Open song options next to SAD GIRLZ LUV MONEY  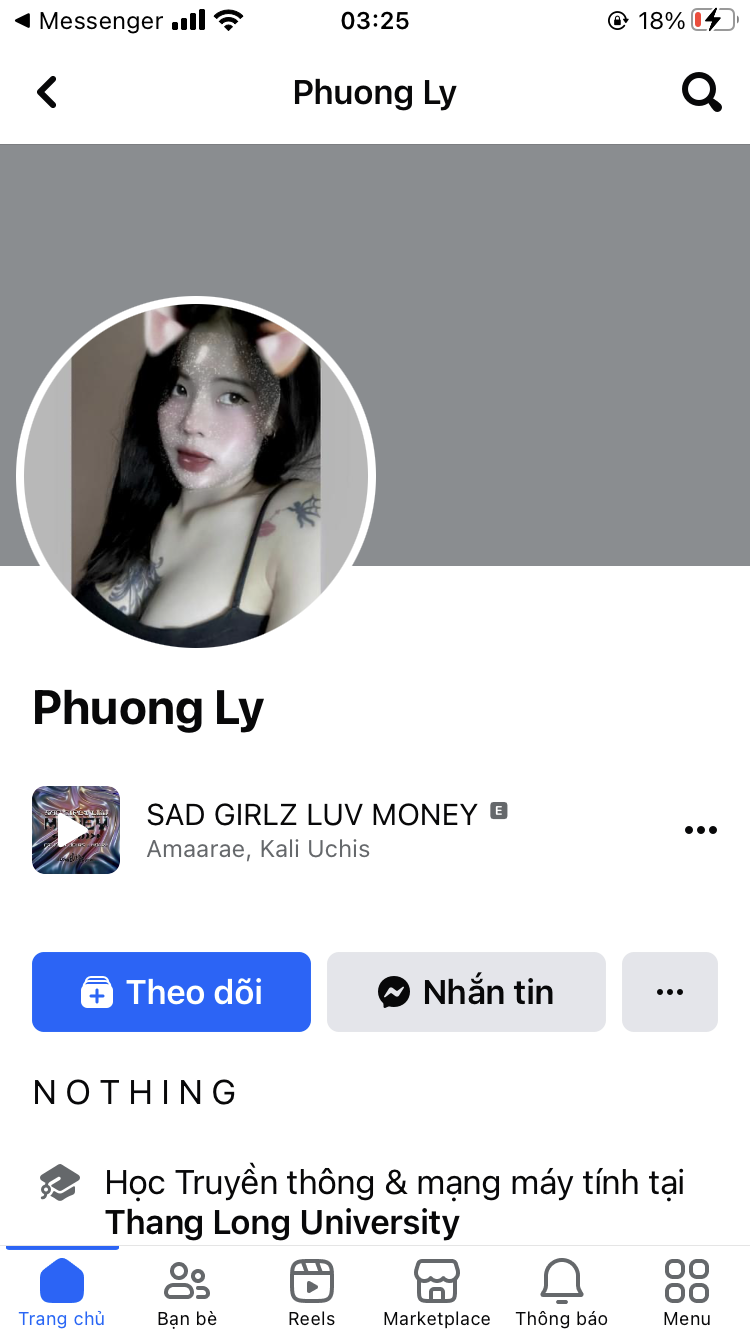pyautogui.click(x=700, y=830)
